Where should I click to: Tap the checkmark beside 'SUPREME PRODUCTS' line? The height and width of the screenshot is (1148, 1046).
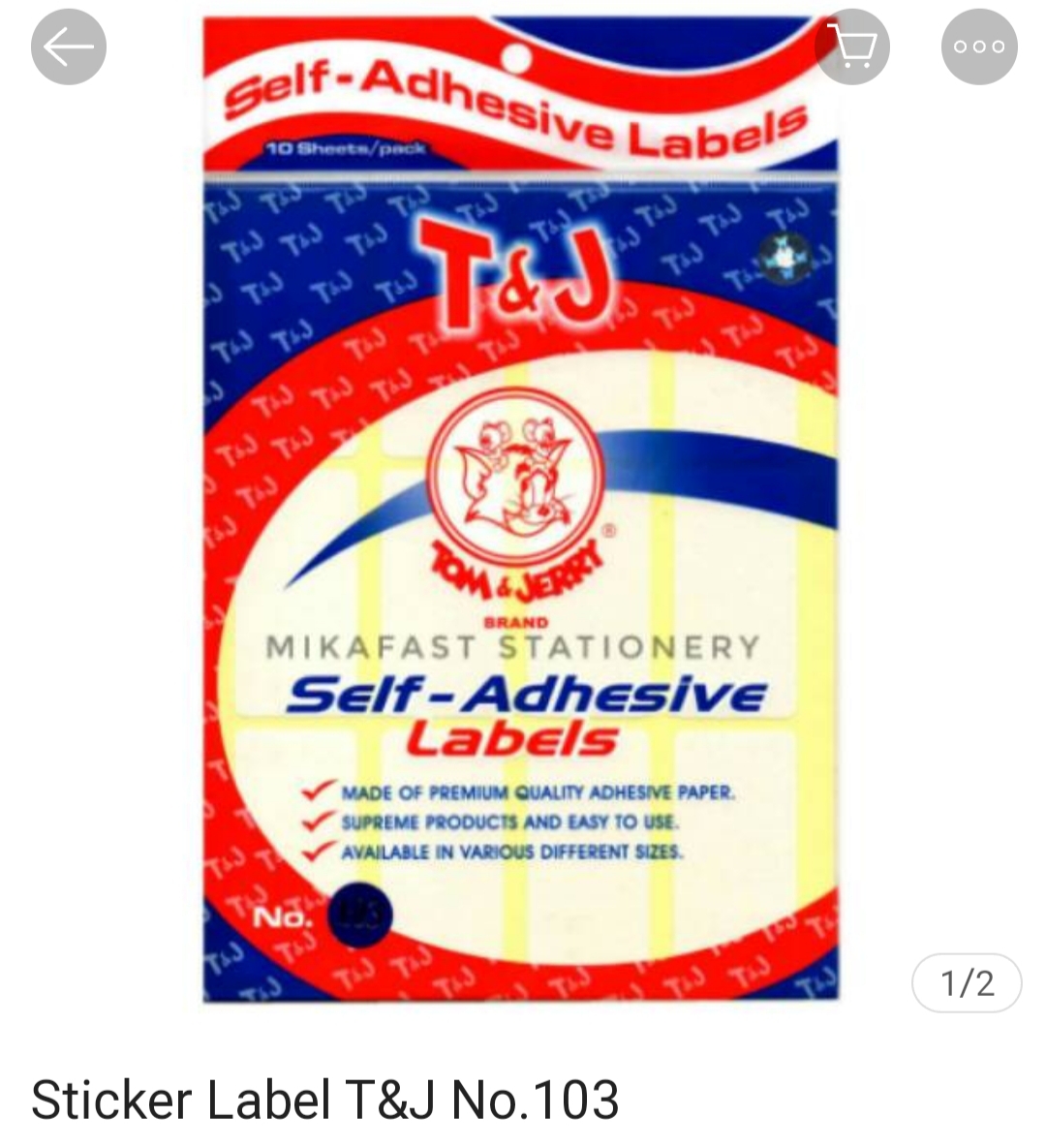coord(315,822)
